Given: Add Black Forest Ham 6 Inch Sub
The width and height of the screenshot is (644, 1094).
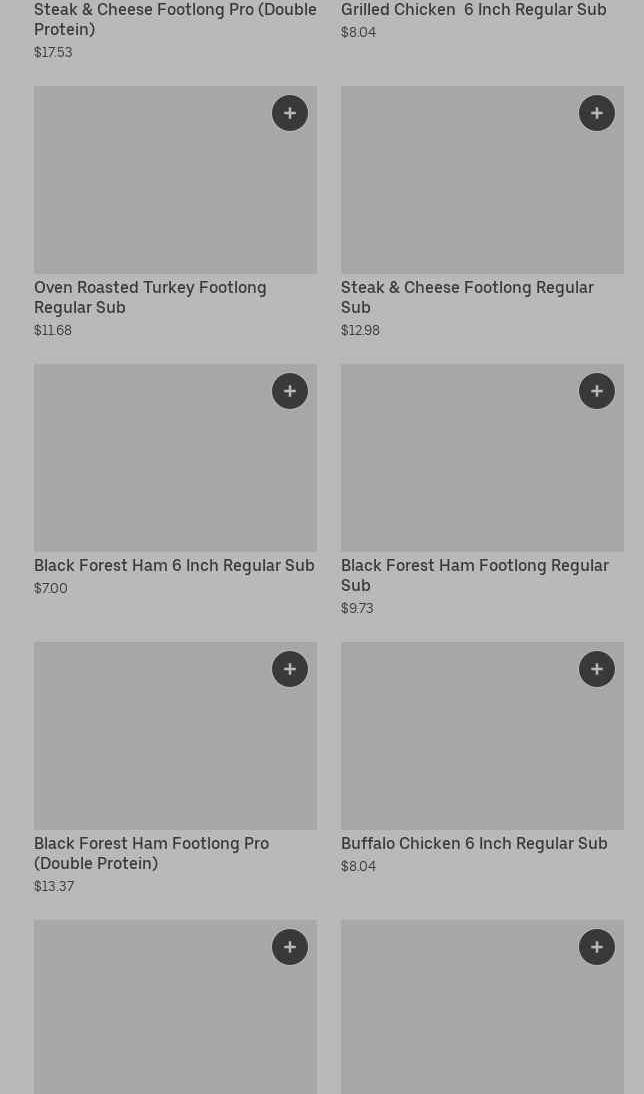Looking at the screenshot, I should (290, 391).
